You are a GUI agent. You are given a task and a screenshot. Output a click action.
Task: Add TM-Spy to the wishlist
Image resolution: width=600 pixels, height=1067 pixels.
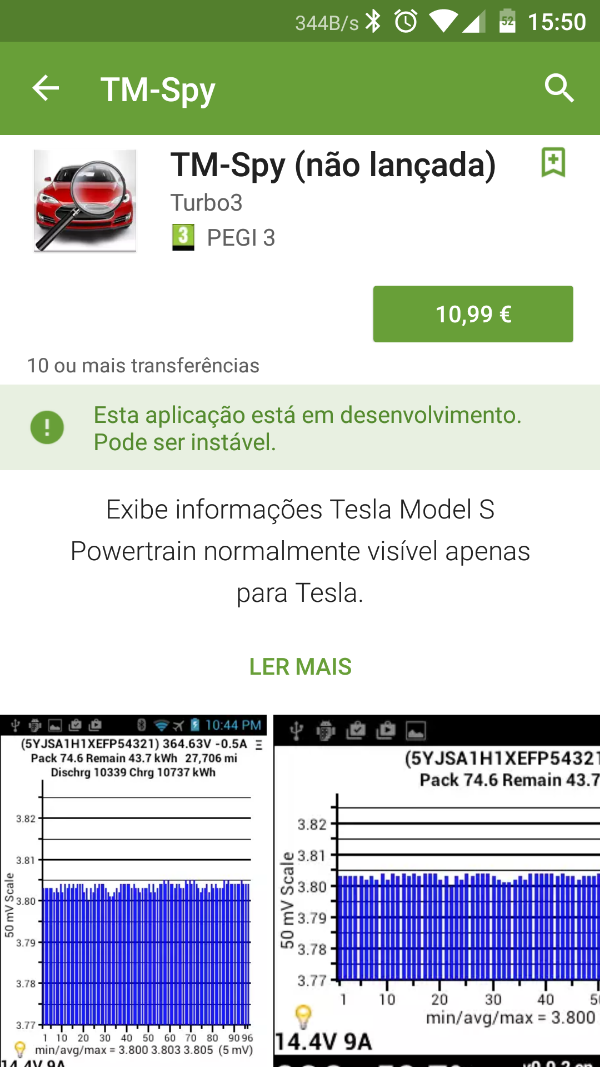[553, 162]
